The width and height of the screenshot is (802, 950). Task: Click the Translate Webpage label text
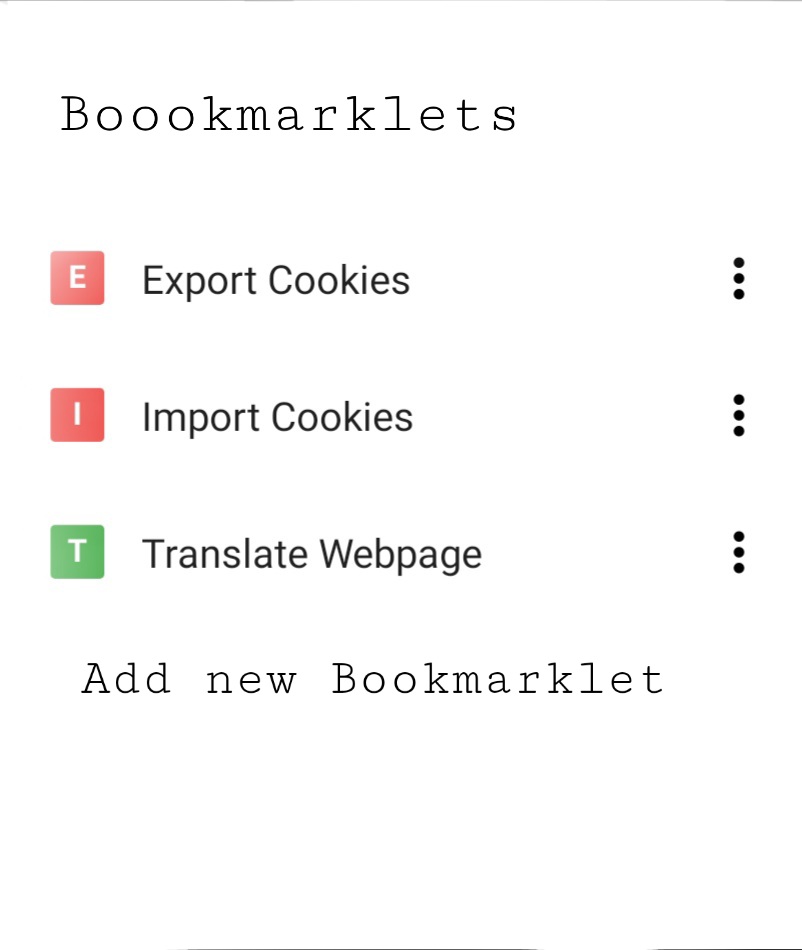click(312, 552)
